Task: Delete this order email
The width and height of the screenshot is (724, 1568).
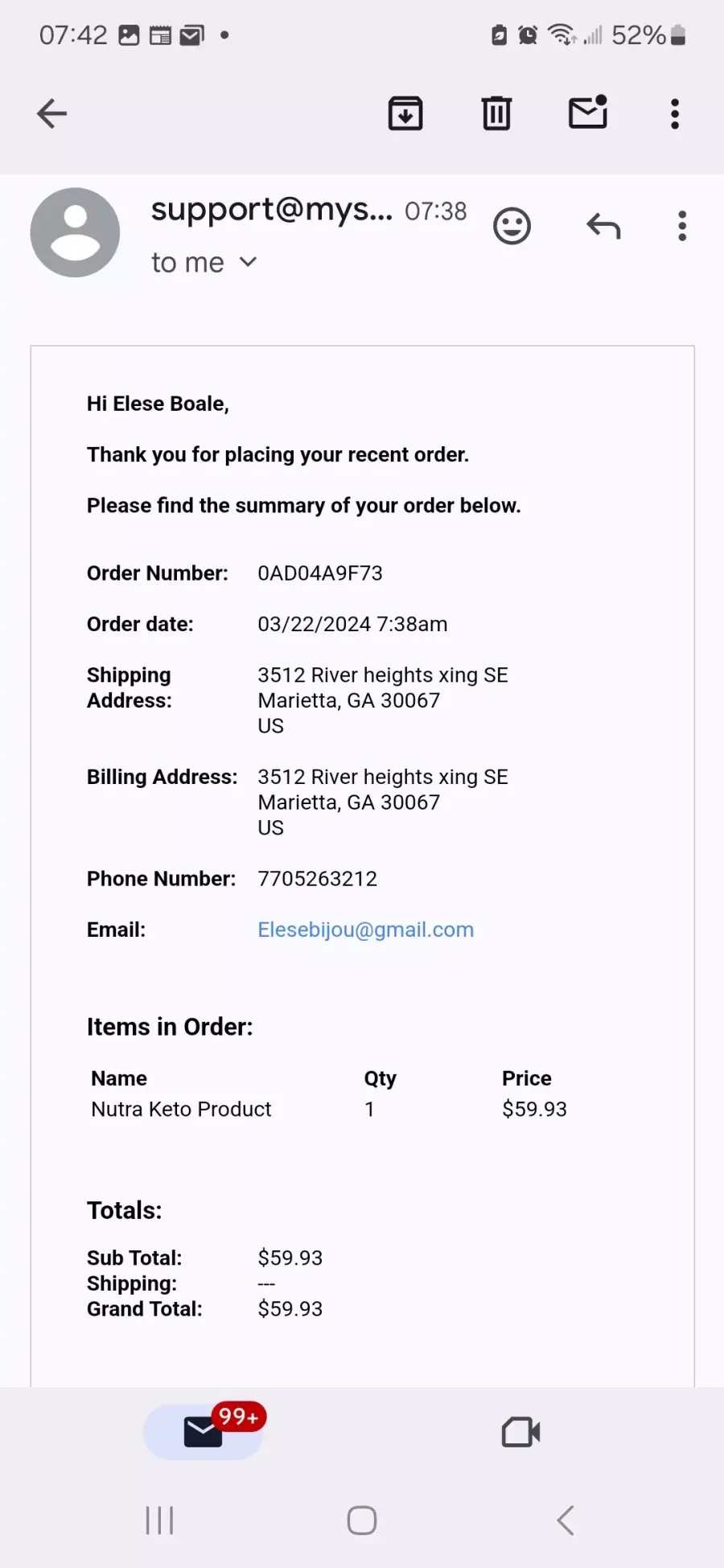Action: pos(496,113)
